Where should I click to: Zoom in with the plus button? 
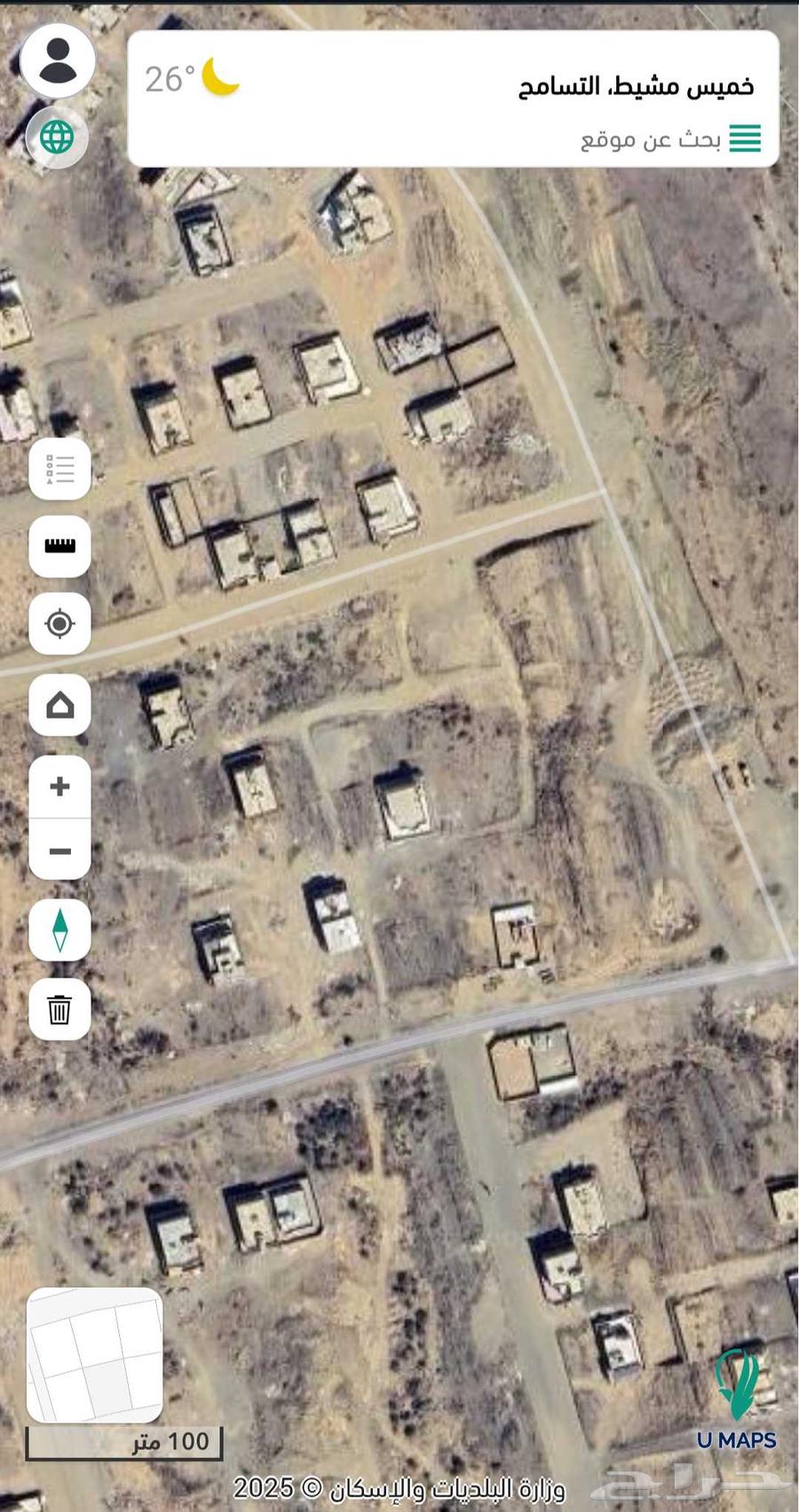[59, 785]
